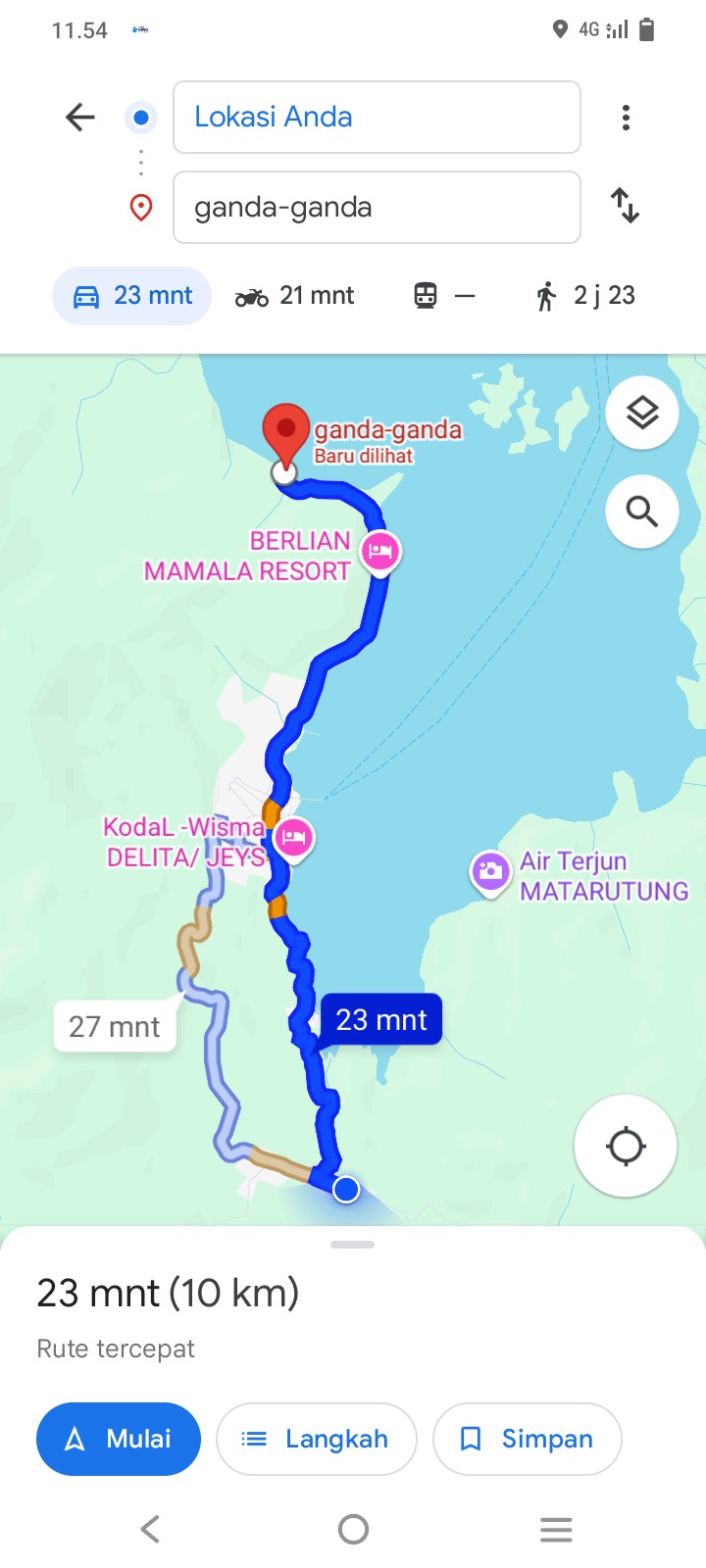Screen dimensions: 706x1568
Task: Open the three-dot overflow menu
Action: pyautogui.click(x=626, y=118)
